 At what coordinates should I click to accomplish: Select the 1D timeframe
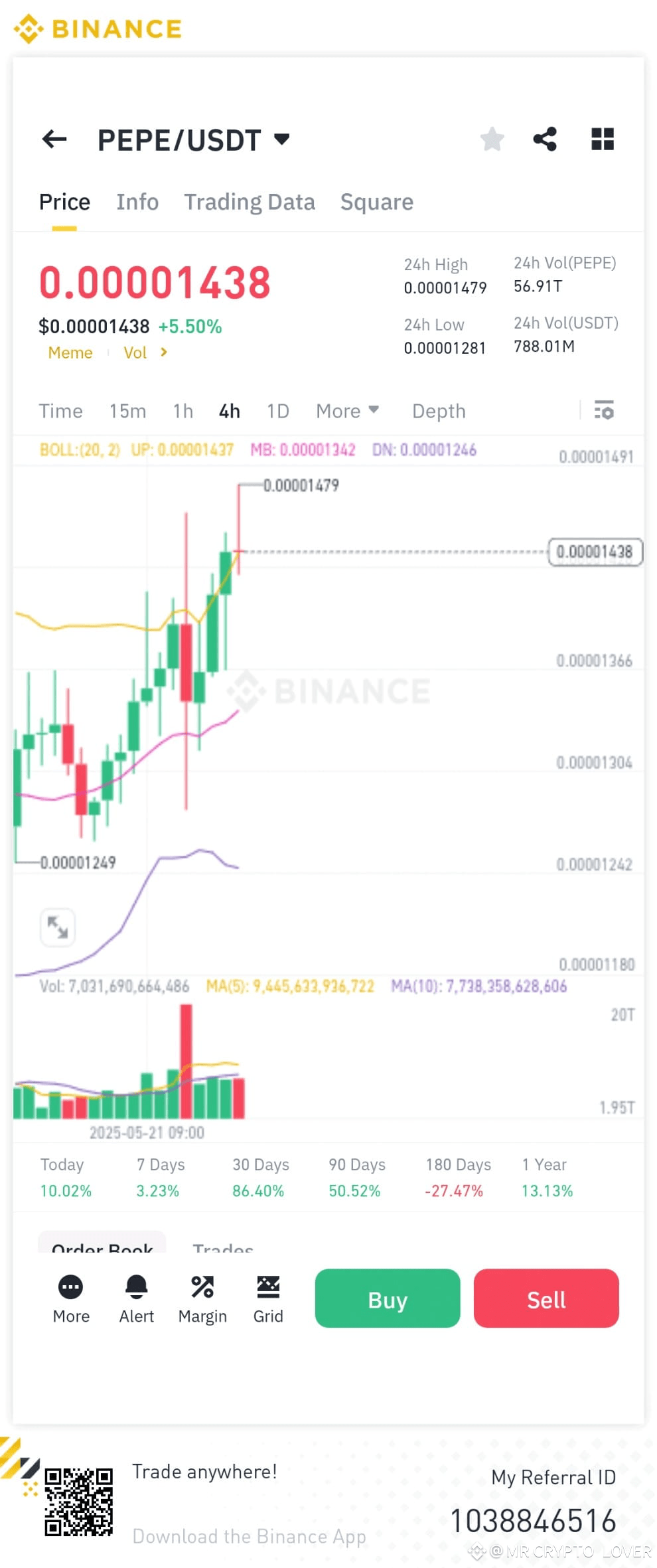(277, 411)
